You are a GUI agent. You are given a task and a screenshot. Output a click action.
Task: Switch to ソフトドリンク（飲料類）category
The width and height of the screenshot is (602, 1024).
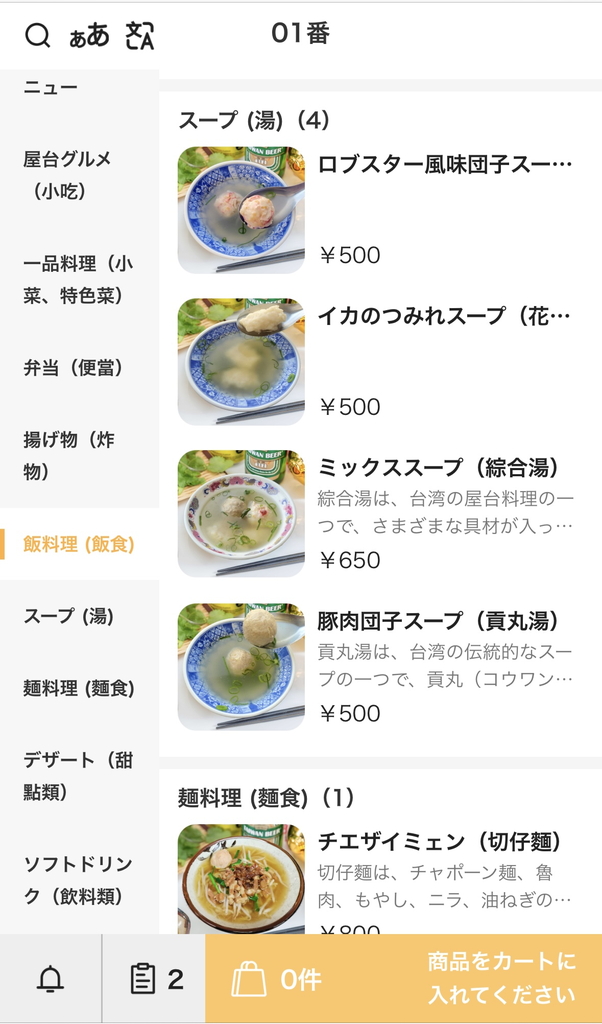78,880
